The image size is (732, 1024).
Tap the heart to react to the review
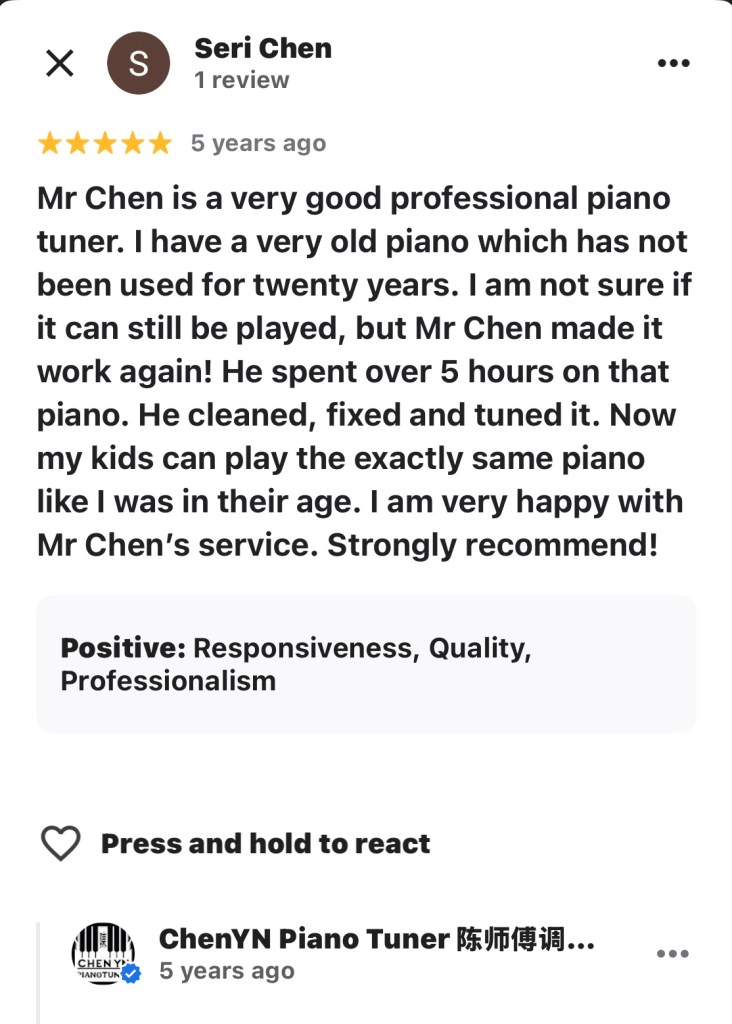point(60,843)
